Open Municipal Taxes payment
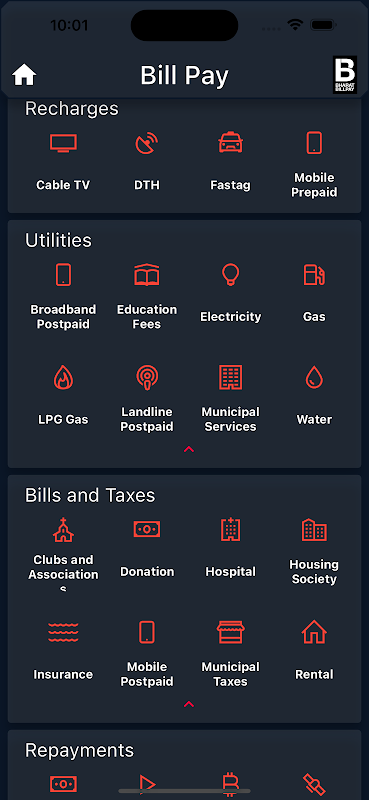This screenshot has height=800, width=369. (x=231, y=654)
